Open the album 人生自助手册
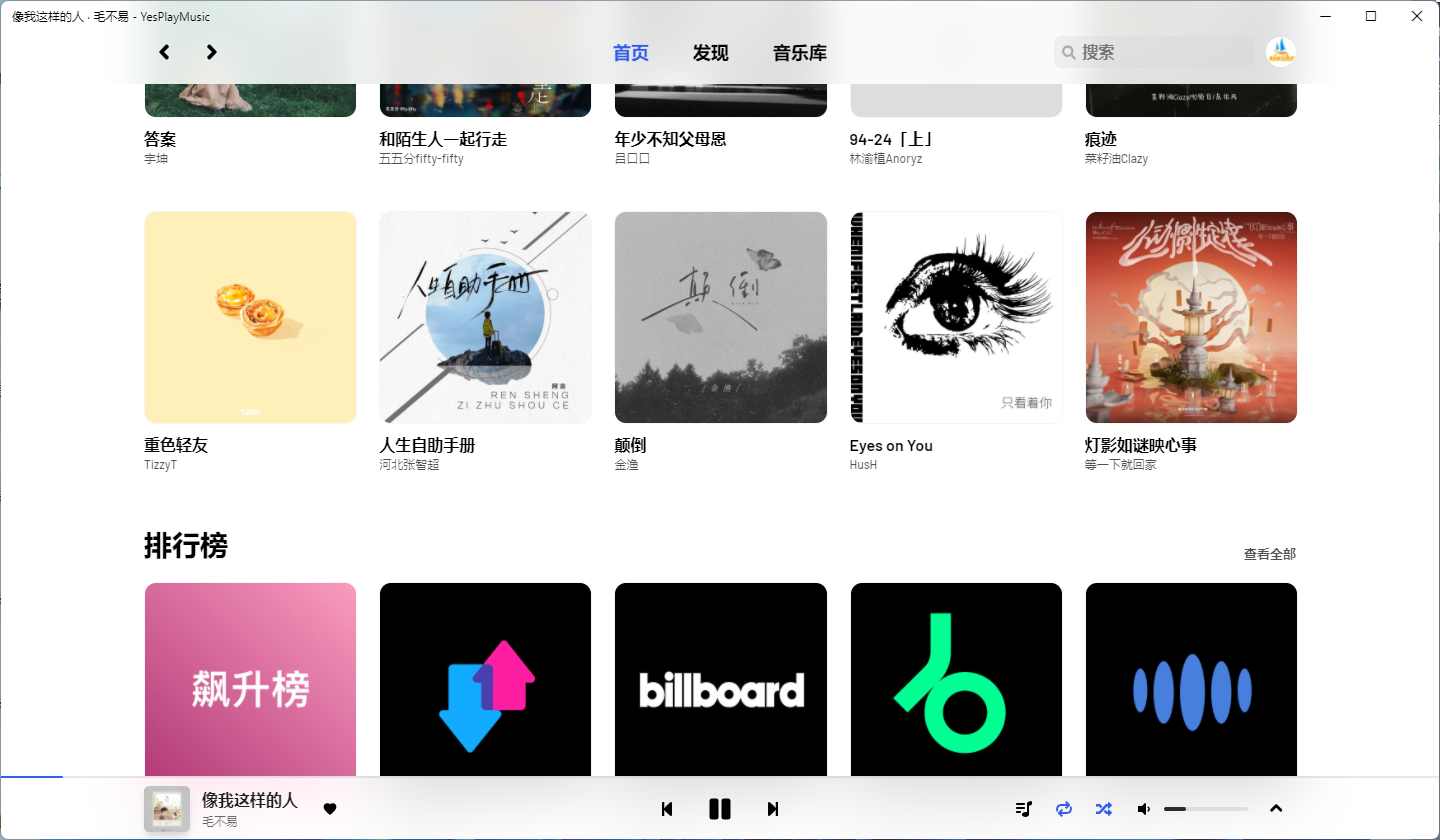The height and width of the screenshot is (840, 1440). click(x=485, y=317)
